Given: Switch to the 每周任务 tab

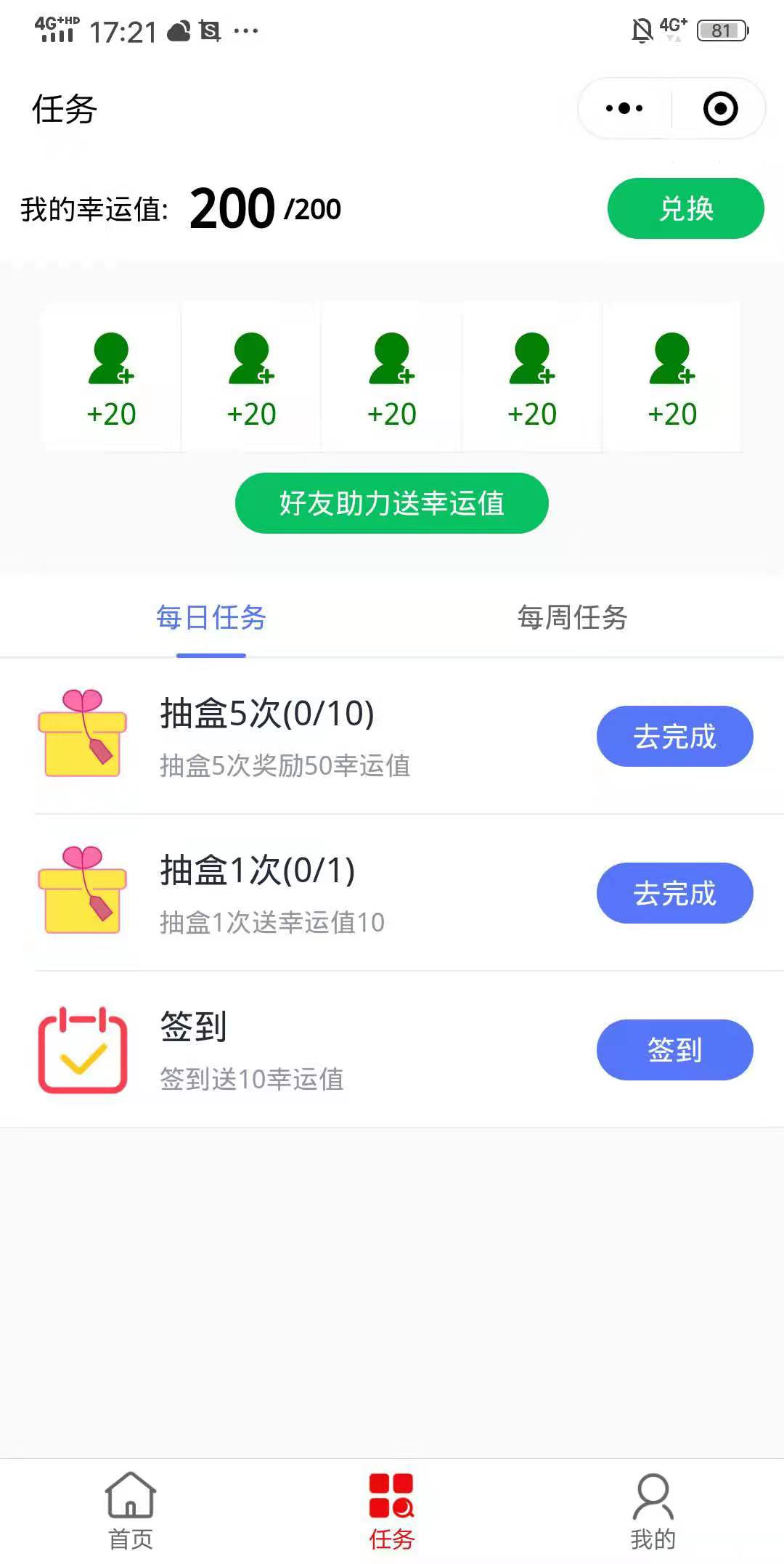Looking at the screenshot, I should coord(572,618).
